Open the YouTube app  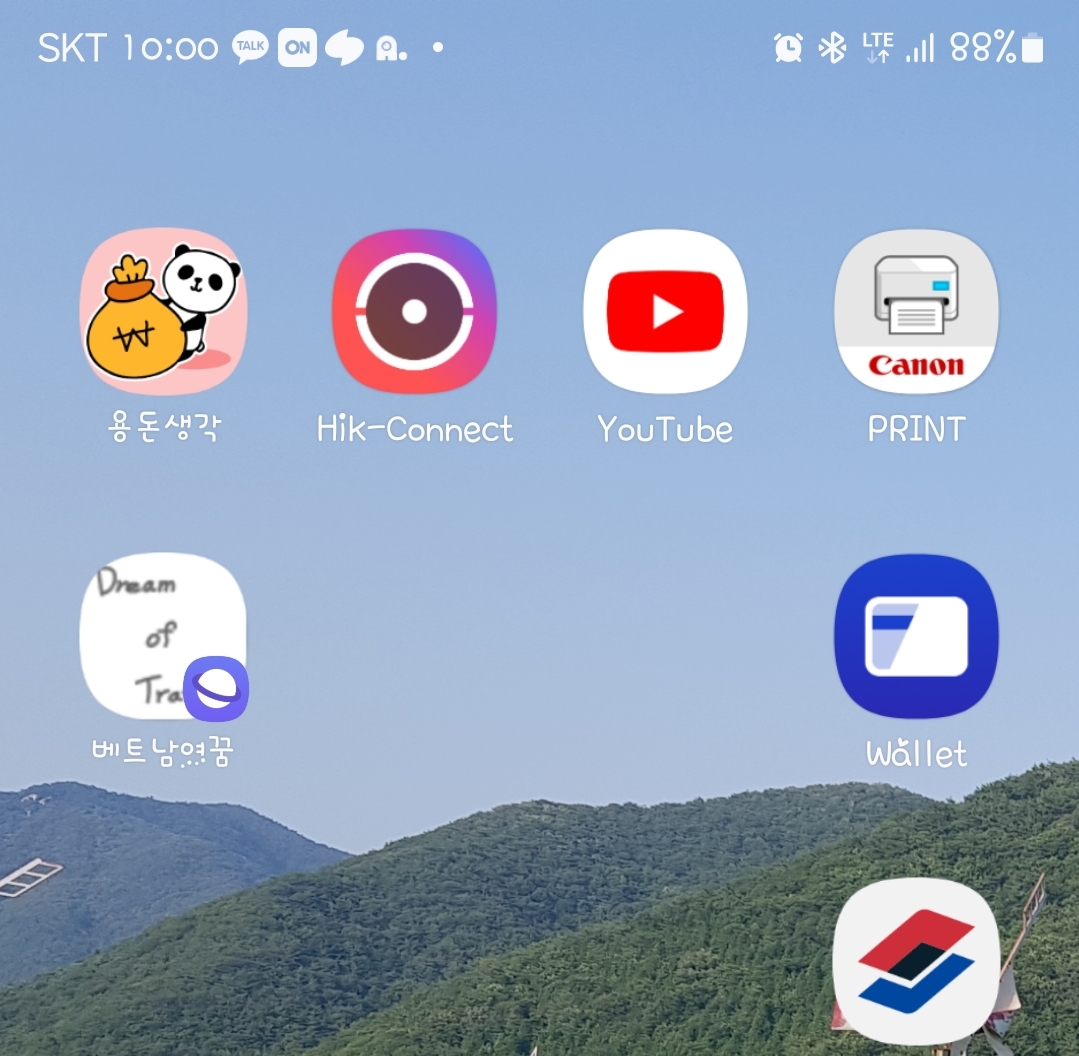[x=665, y=312]
